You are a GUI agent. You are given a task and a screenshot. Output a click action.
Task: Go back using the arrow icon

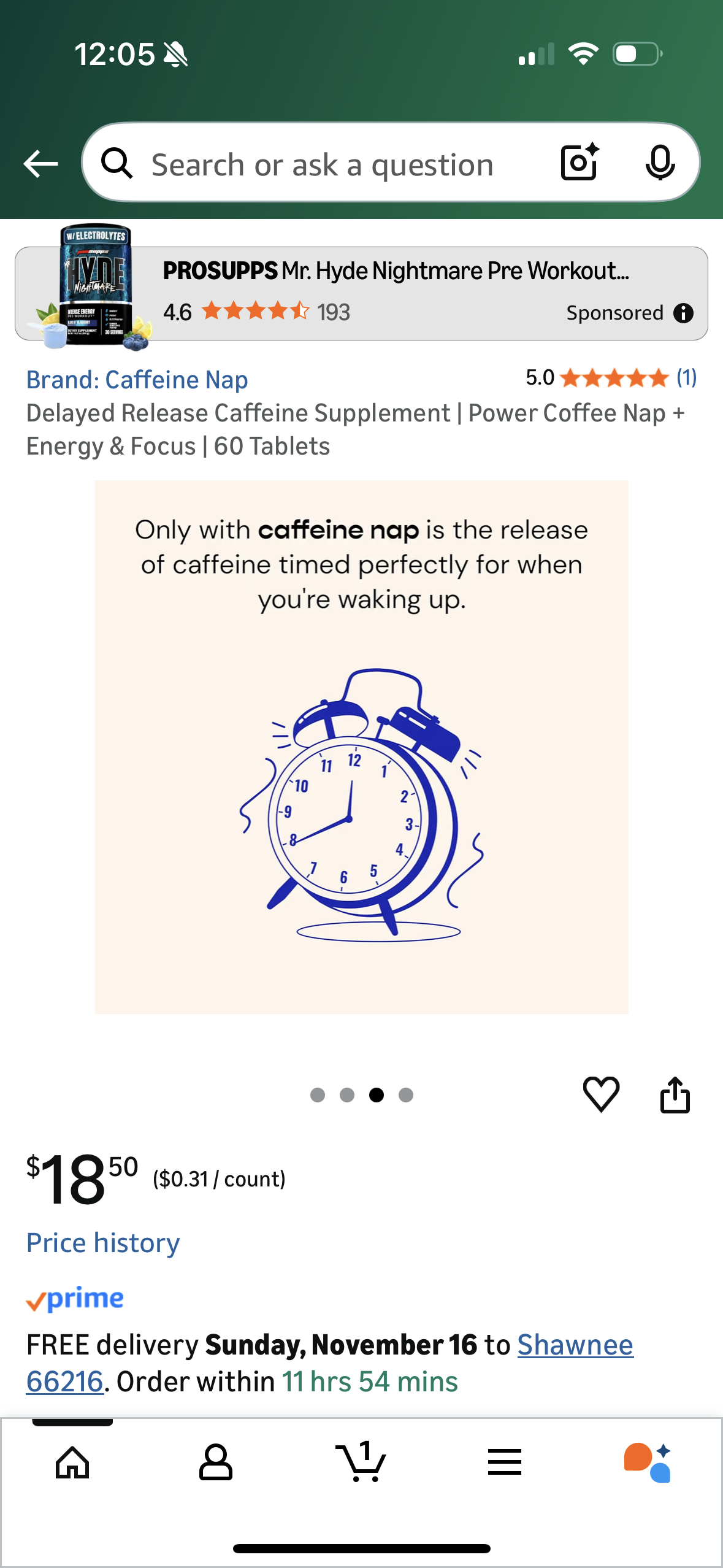(40, 164)
